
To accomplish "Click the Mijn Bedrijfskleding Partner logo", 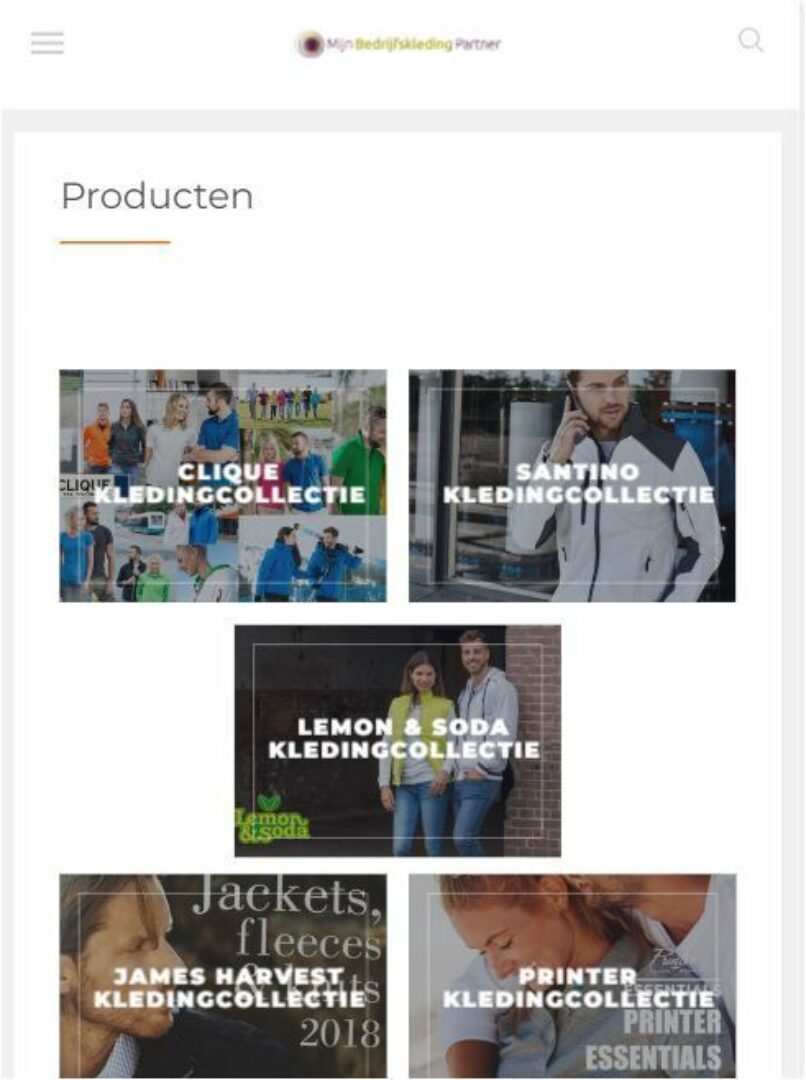I will point(400,45).
